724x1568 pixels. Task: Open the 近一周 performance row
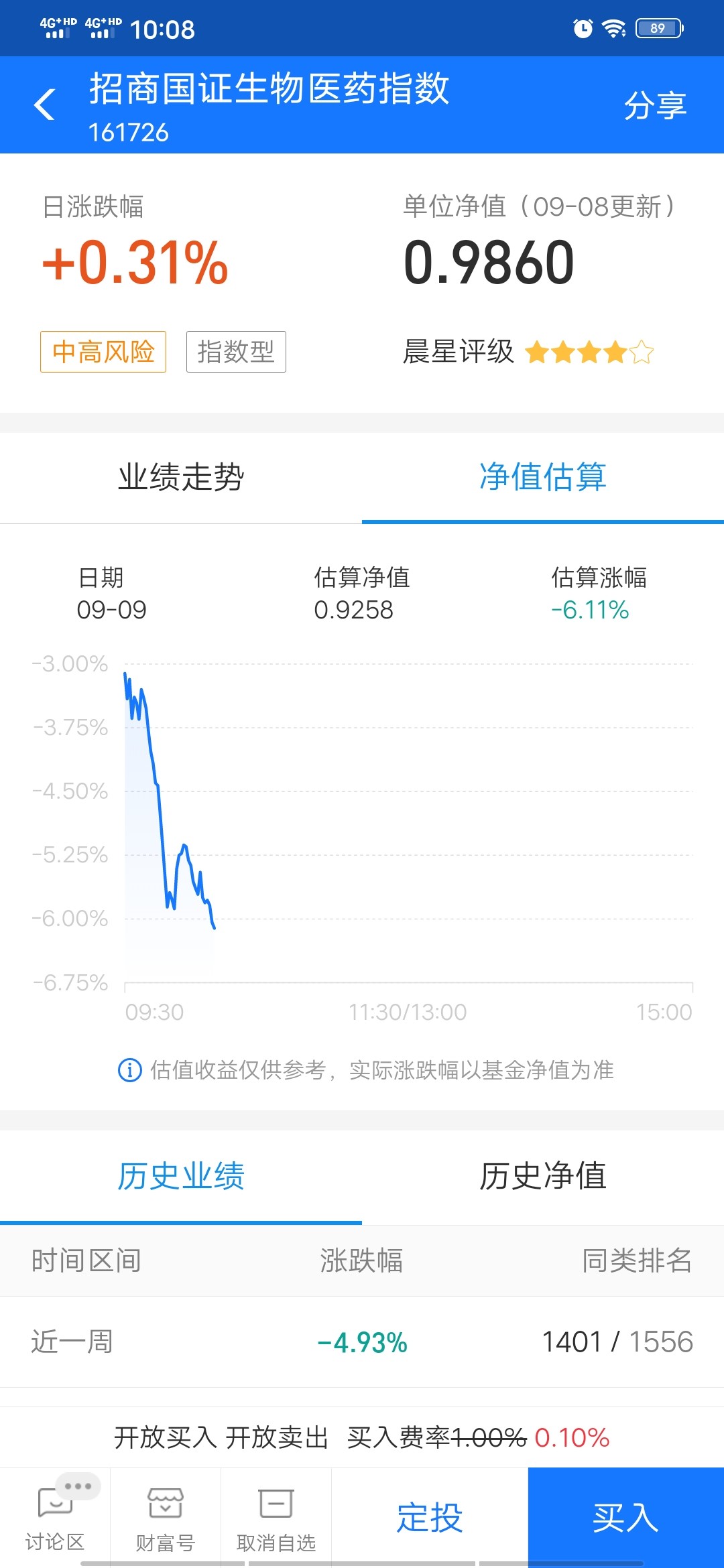(362, 1342)
